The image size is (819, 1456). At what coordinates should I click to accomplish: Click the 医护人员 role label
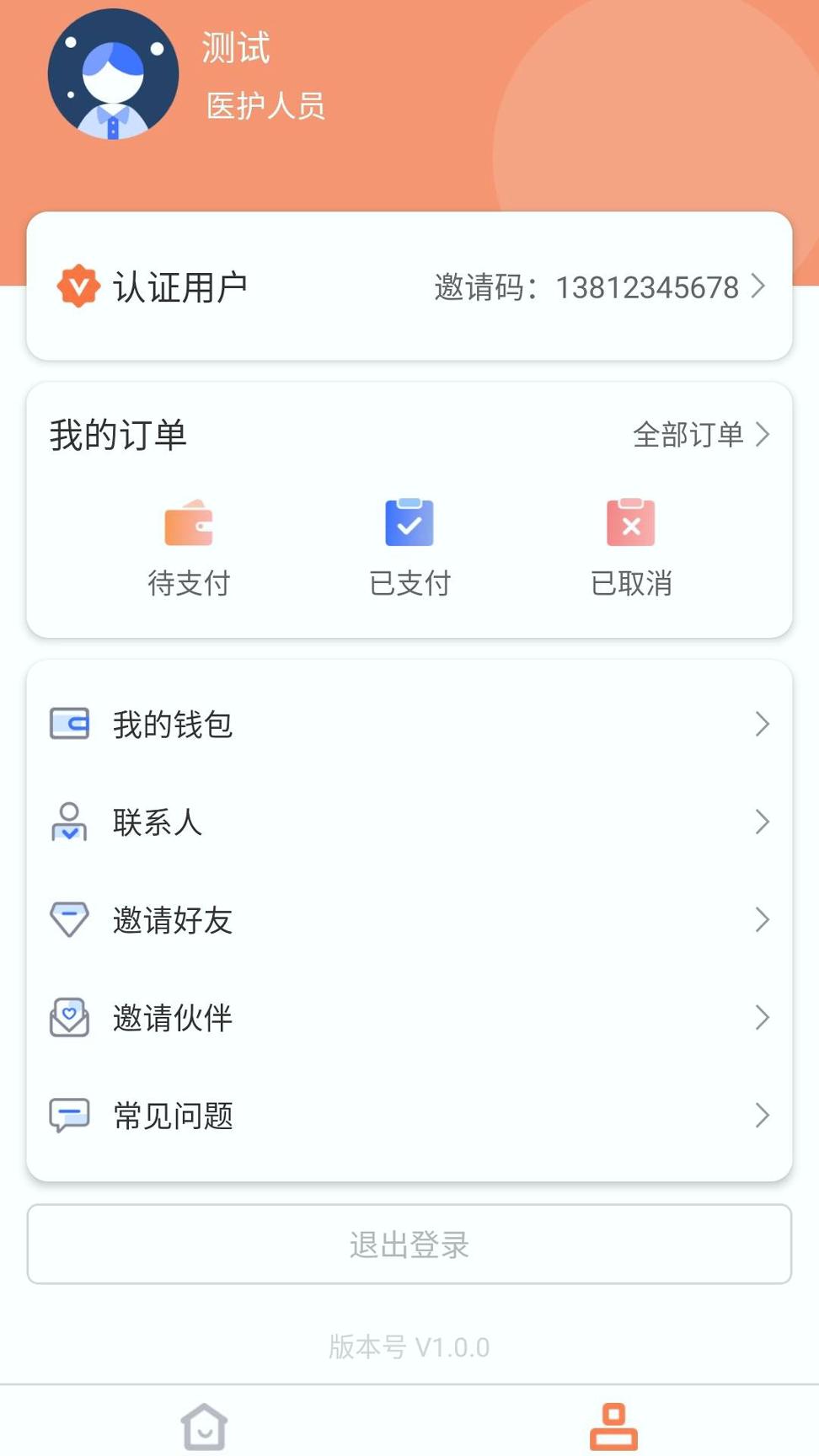266,106
